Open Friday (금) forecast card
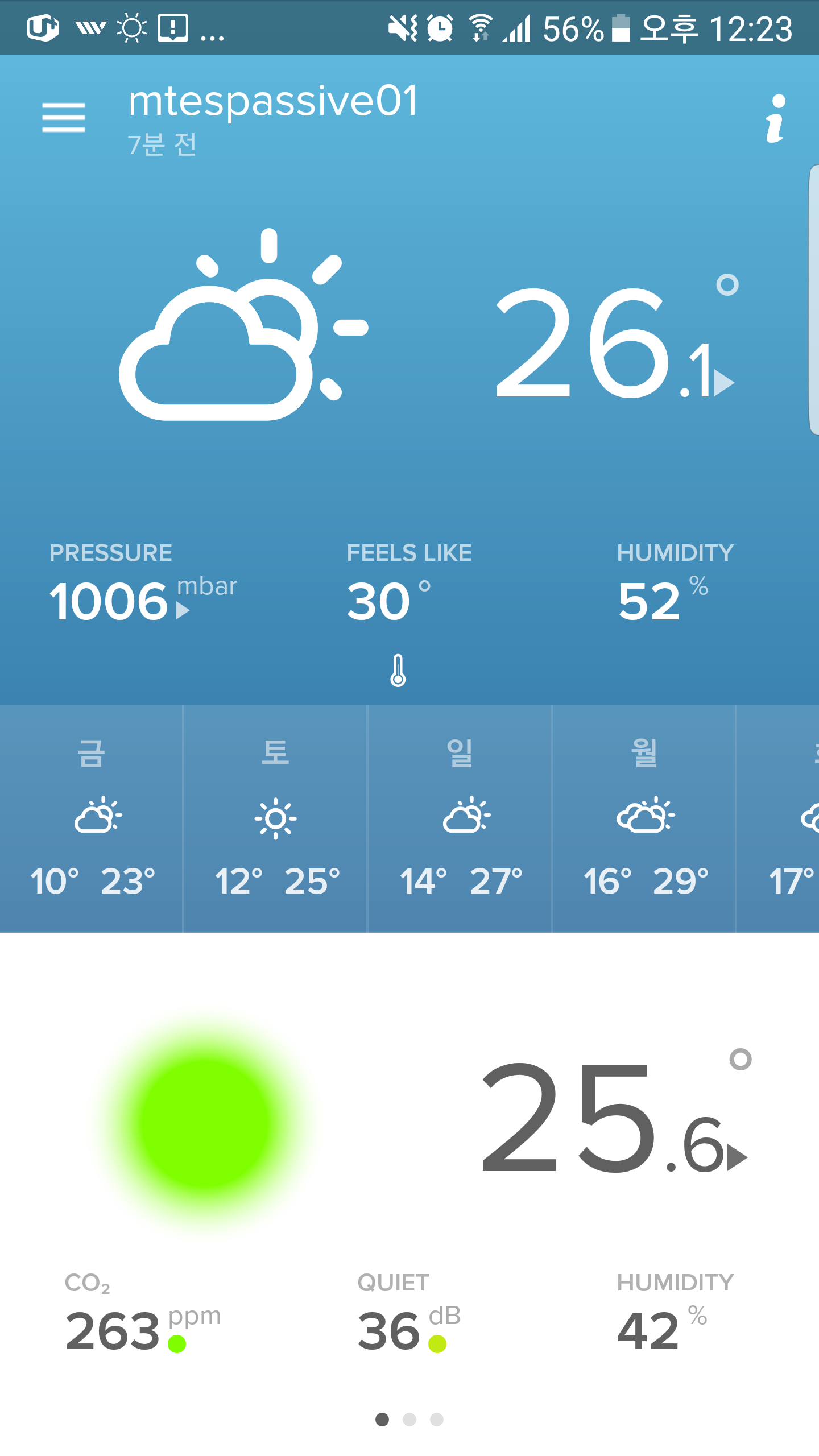The image size is (819, 1456). click(92, 818)
